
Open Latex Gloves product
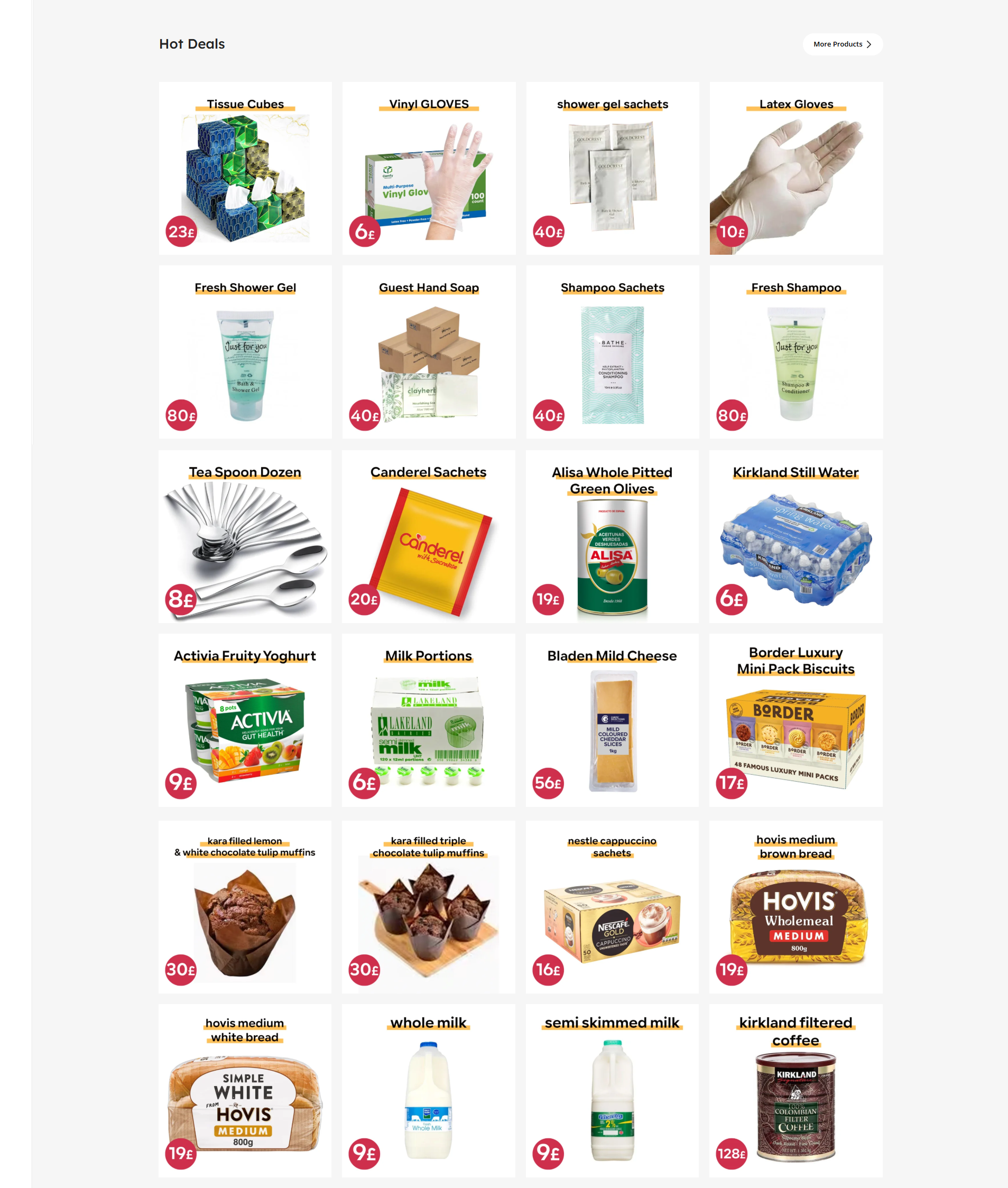tap(796, 169)
